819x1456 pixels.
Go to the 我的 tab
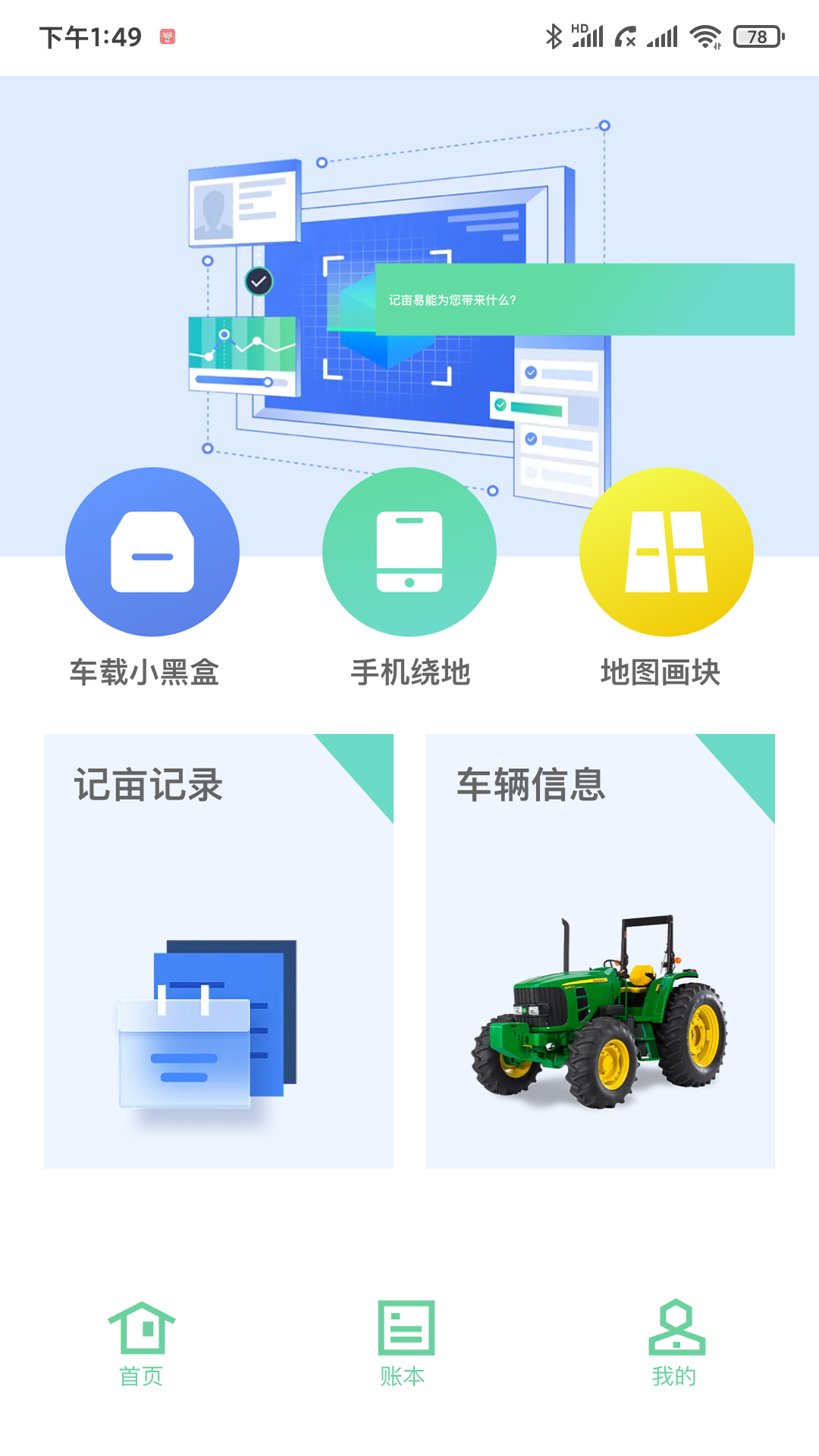pos(676,1343)
